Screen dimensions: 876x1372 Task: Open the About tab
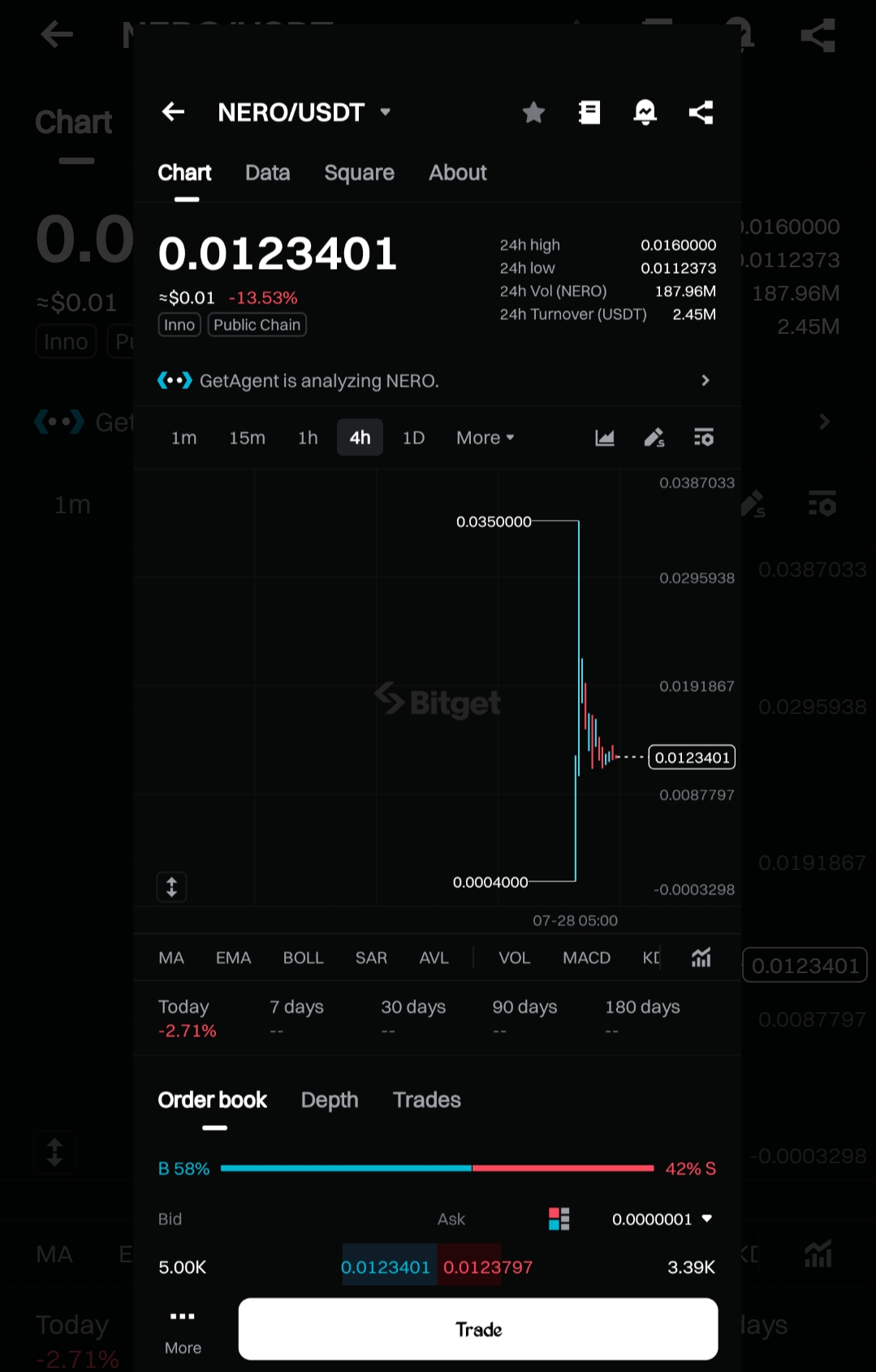coord(458,173)
